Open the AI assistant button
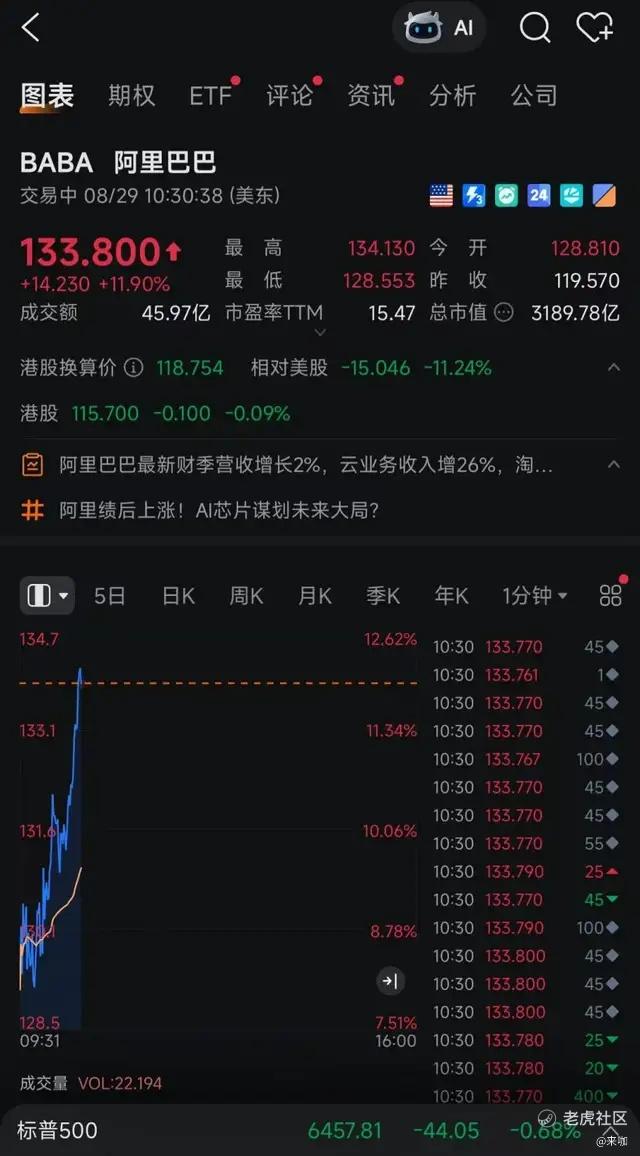640x1156 pixels. click(439, 28)
